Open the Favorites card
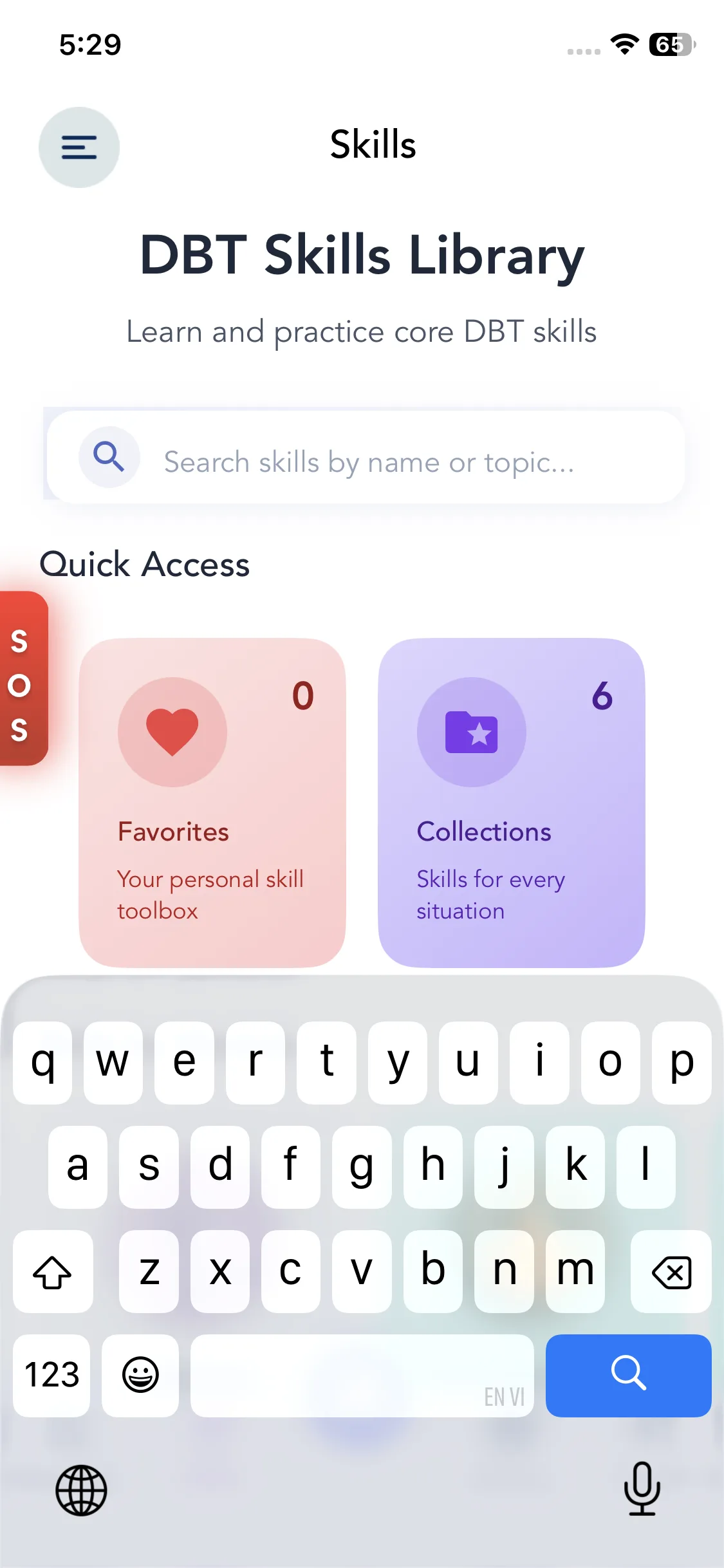This screenshot has height=1568, width=724. 212,803
